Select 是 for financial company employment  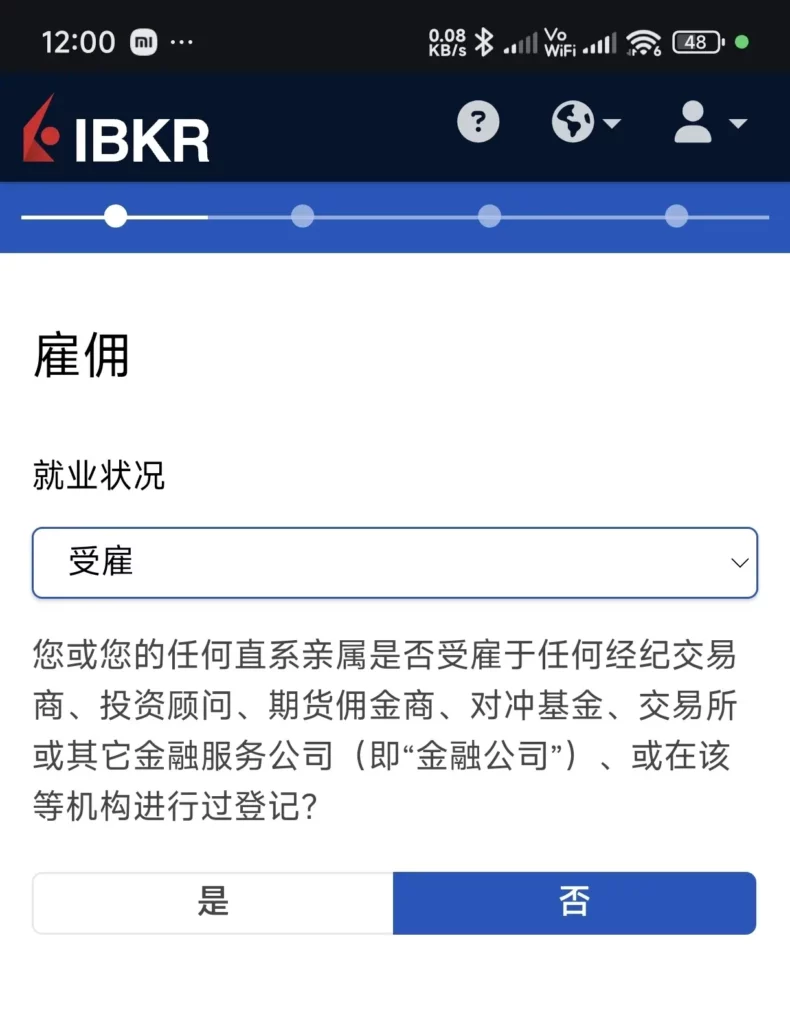pos(213,903)
